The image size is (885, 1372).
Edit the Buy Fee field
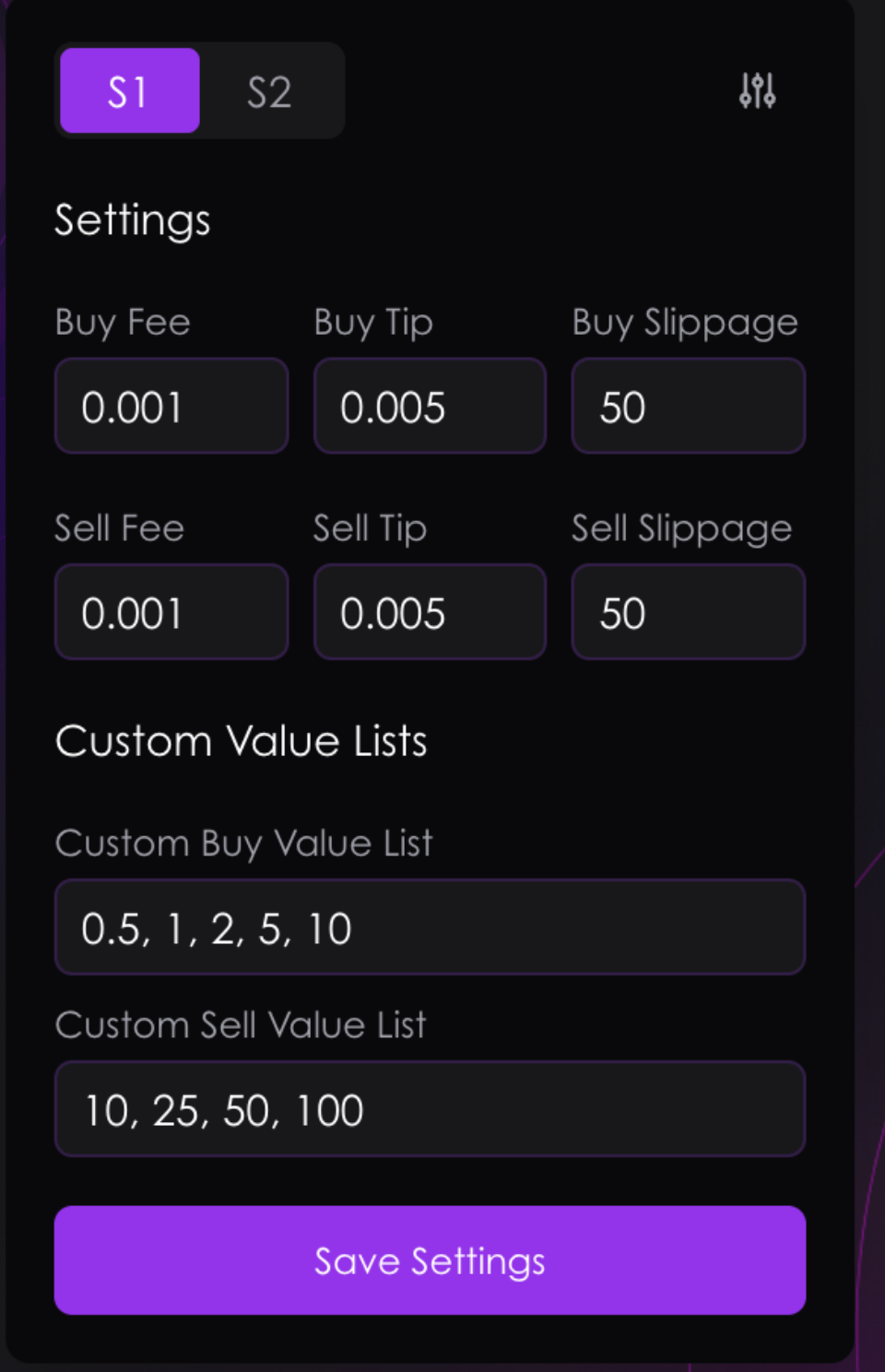(171, 407)
